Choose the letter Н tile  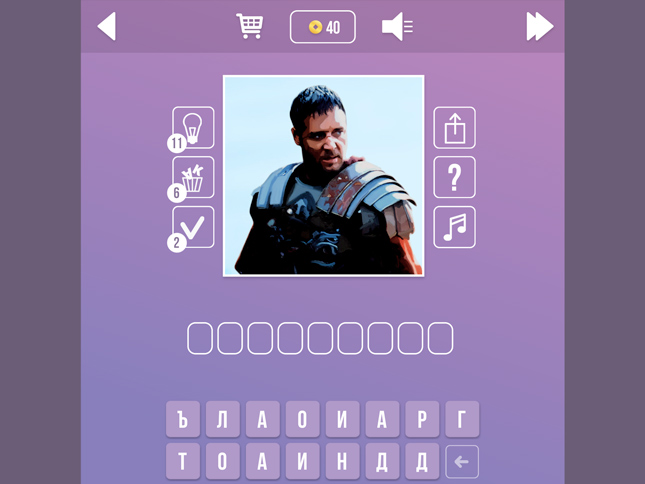click(x=342, y=462)
